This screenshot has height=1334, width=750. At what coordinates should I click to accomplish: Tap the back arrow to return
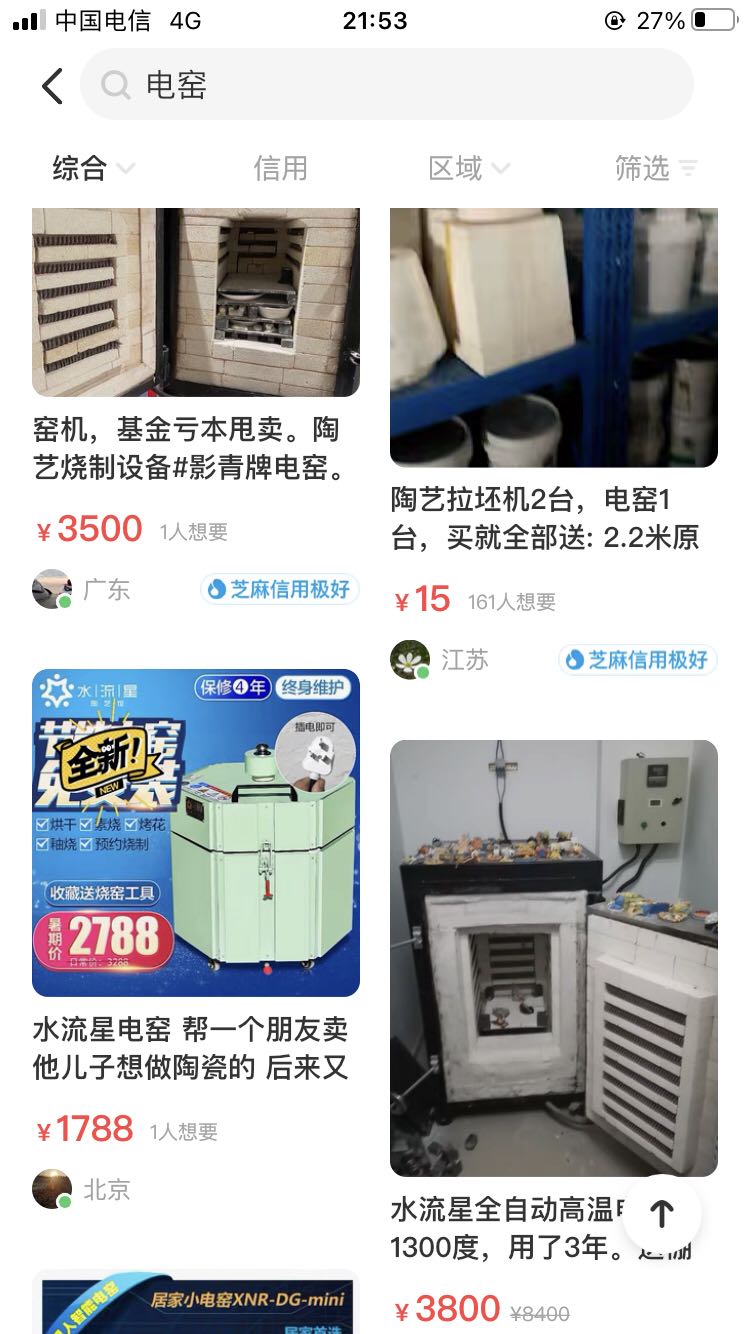(x=52, y=85)
